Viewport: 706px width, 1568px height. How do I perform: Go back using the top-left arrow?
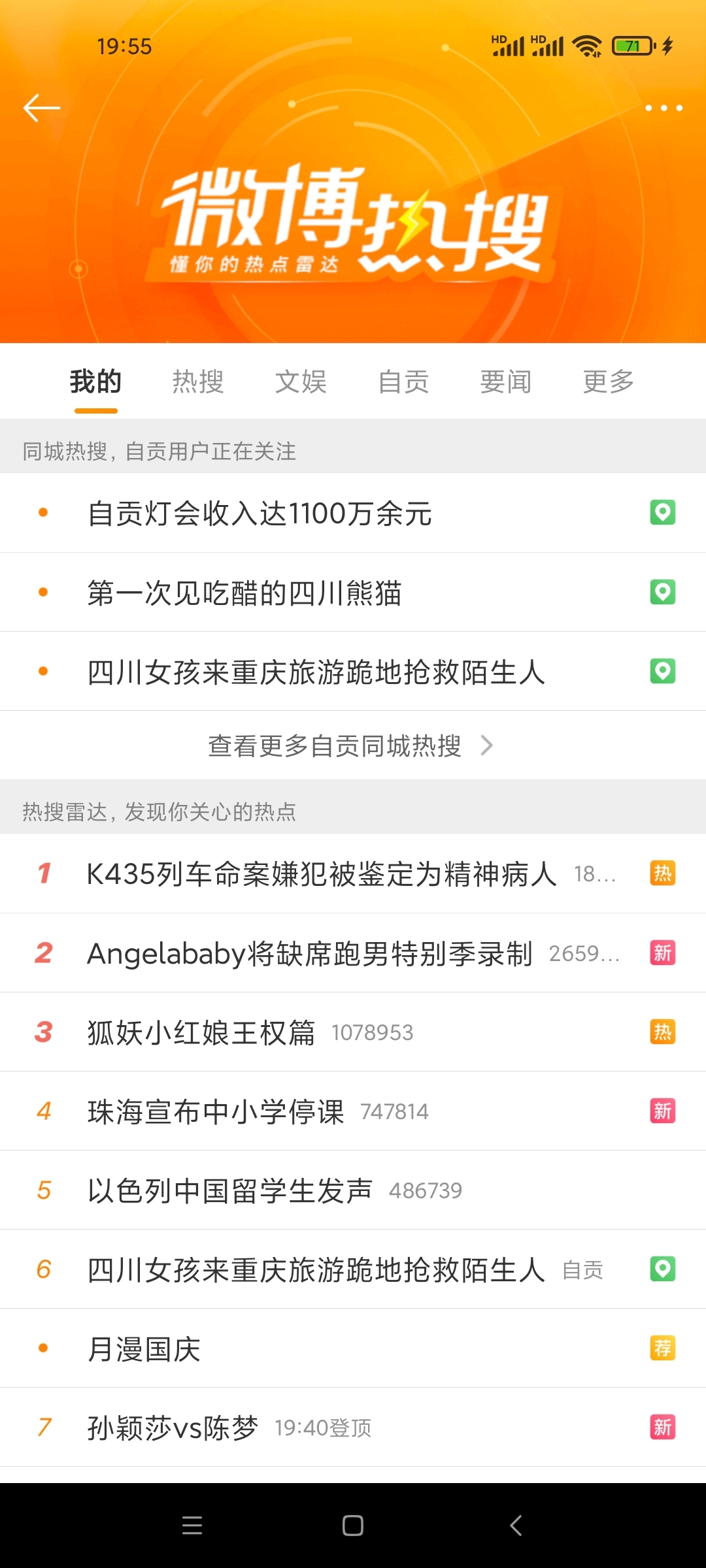point(42,108)
